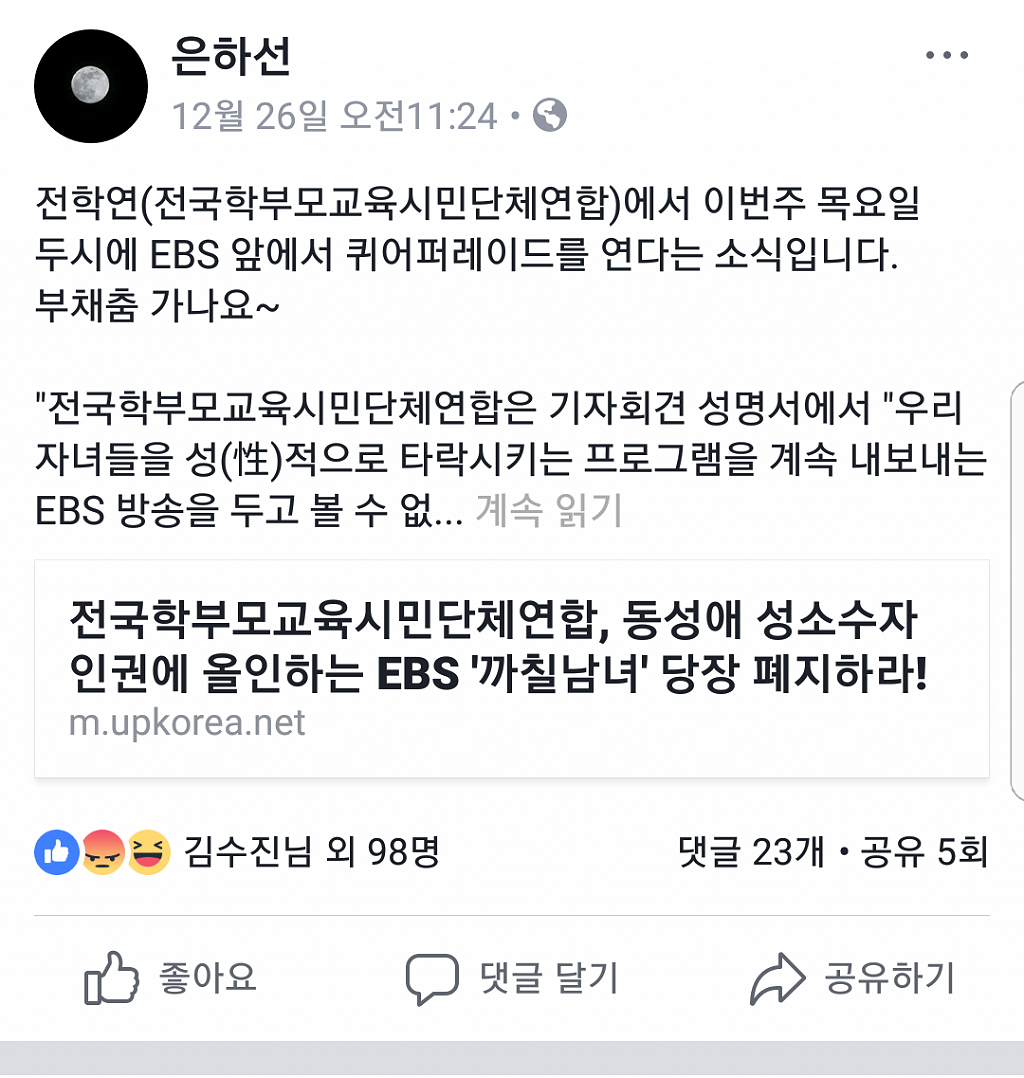Share the post via 공유하기
This screenshot has height=1078, width=1024.
tap(853, 977)
